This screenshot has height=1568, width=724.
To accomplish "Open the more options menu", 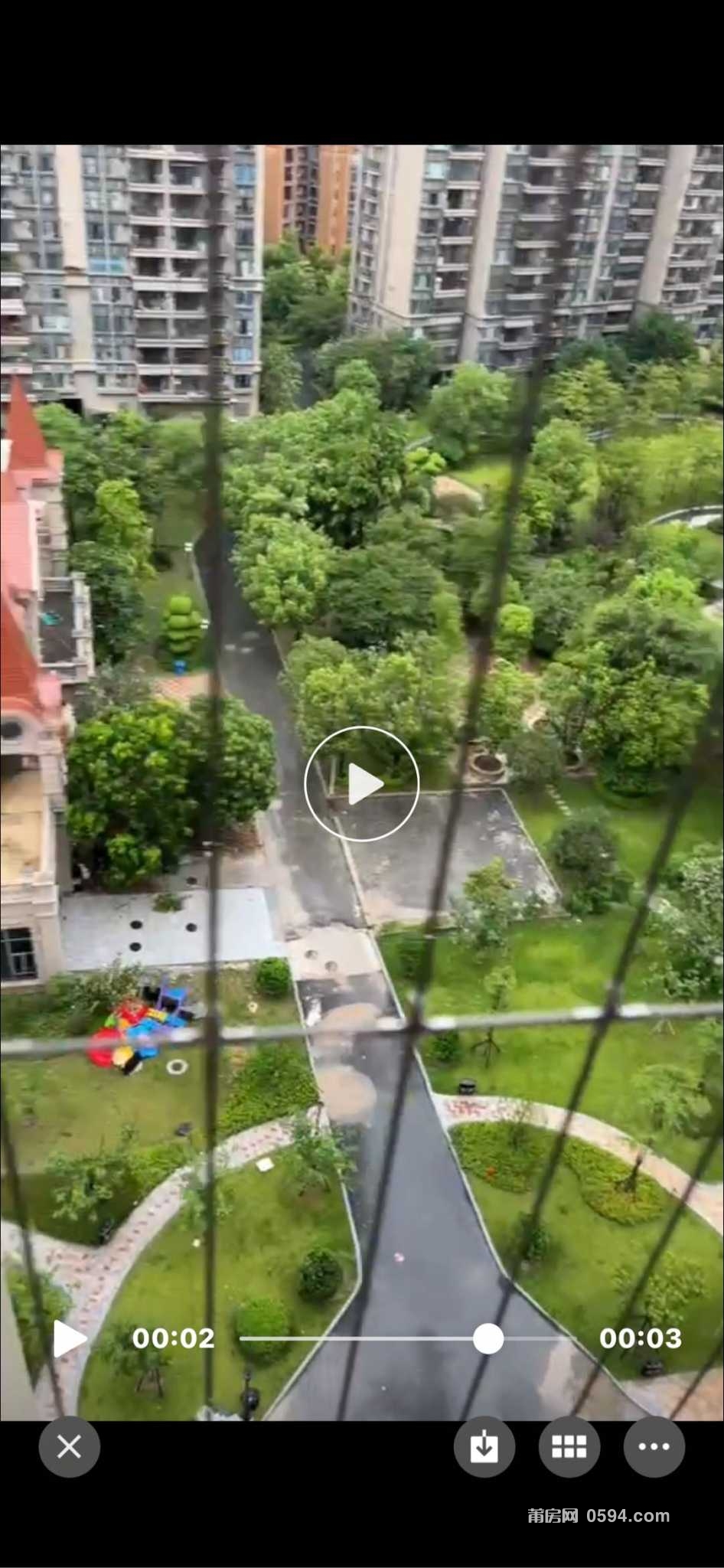I will (654, 1447).
